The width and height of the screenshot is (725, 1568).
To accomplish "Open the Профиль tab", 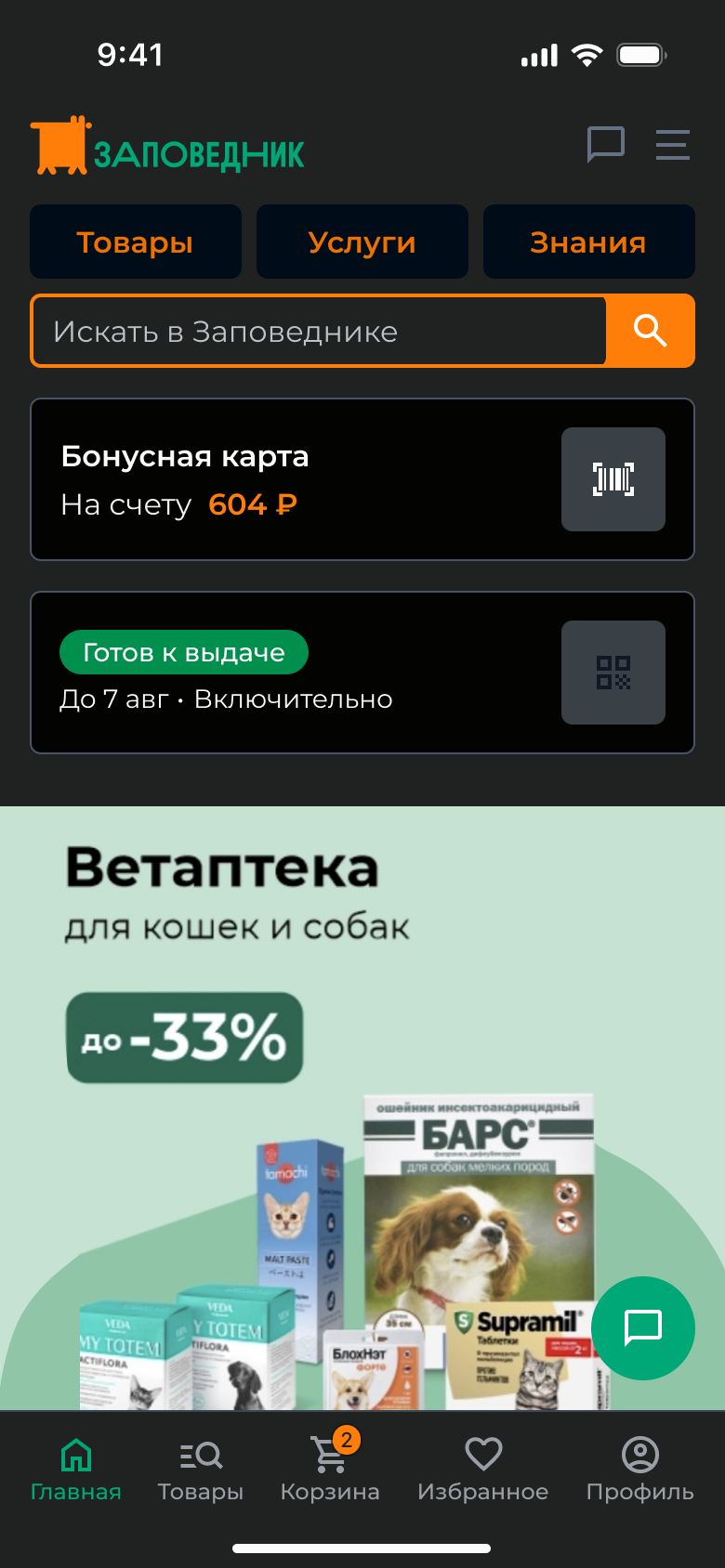I will 639,1470.
